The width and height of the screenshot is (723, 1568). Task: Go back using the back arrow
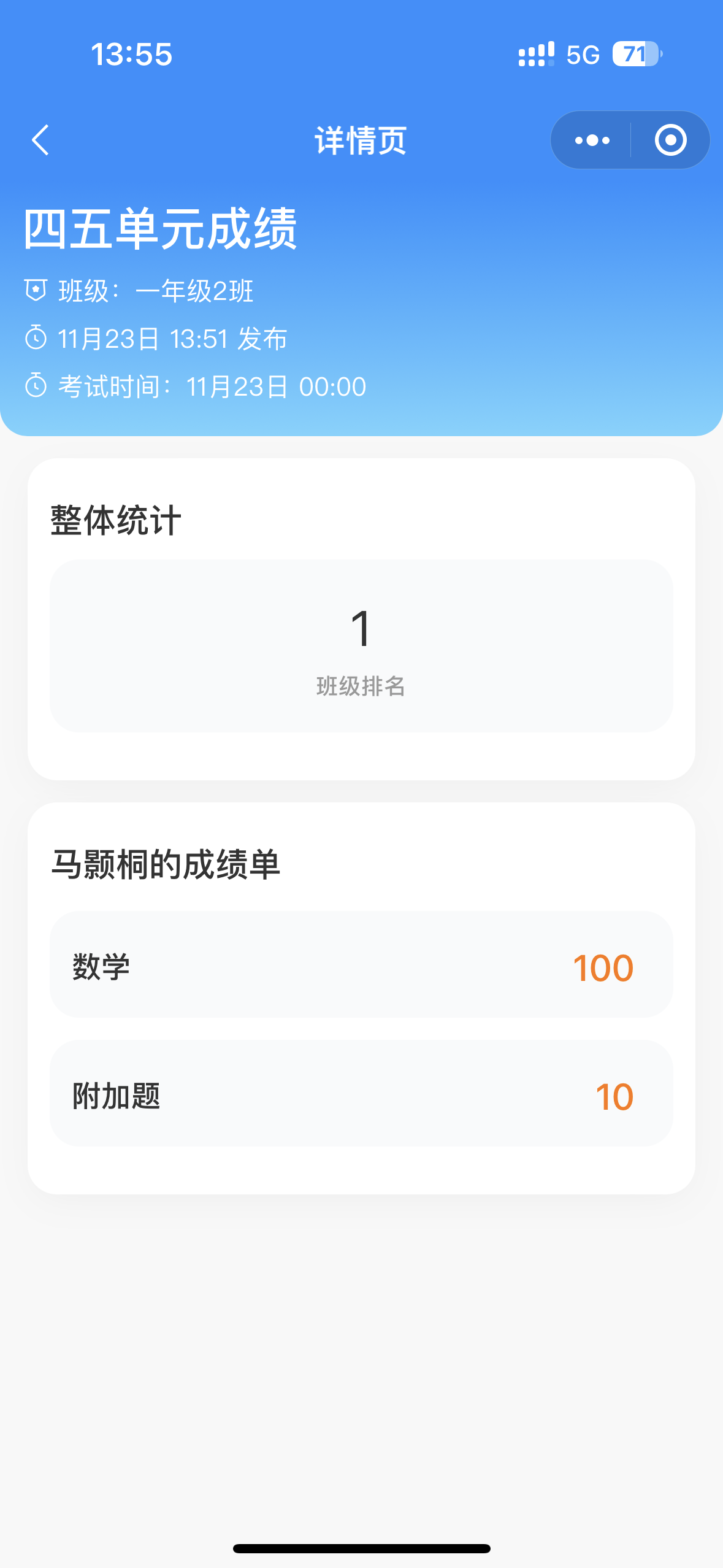(x=40, y=140)
